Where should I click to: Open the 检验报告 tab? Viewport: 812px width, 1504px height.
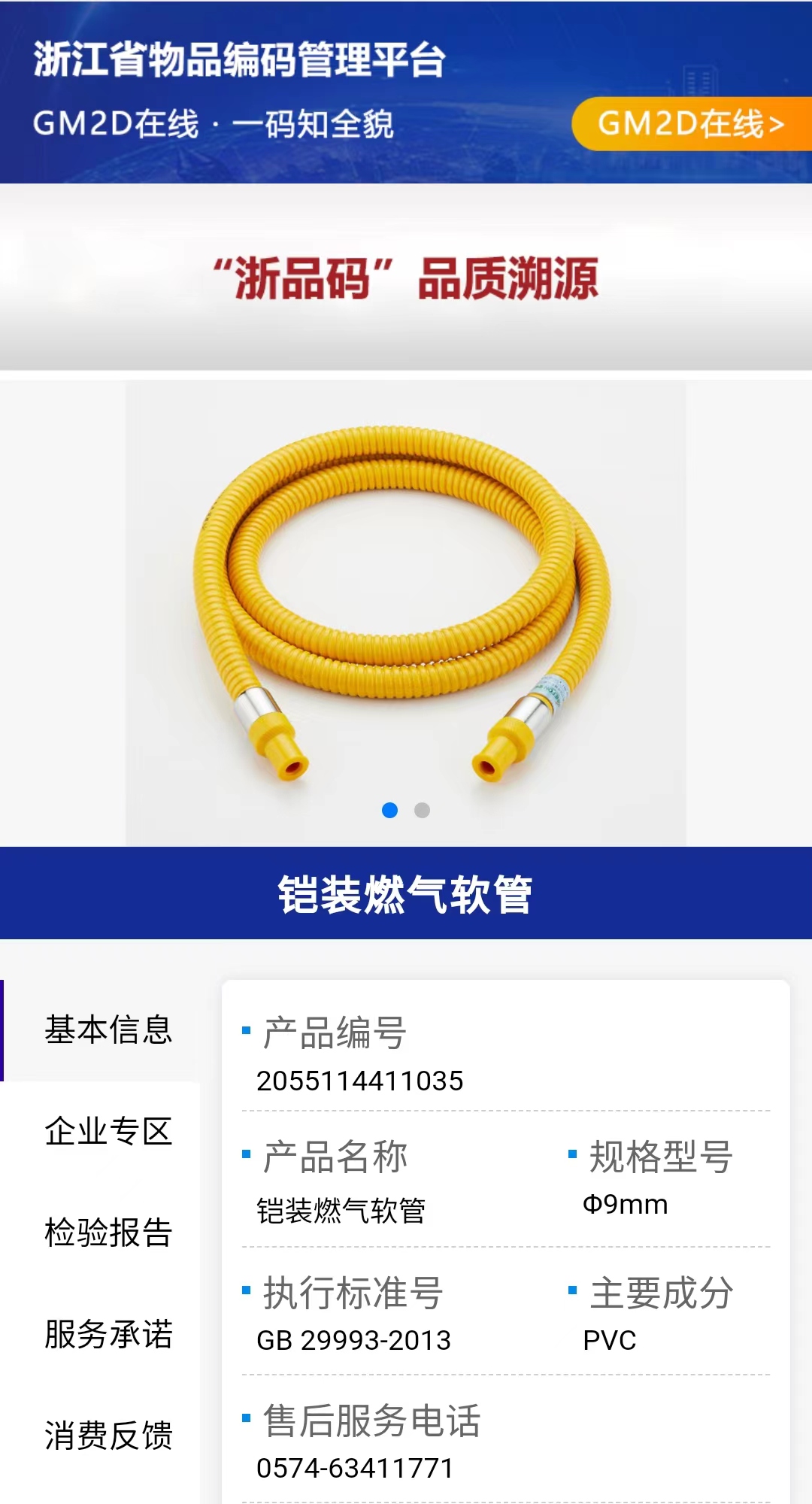108,1233
